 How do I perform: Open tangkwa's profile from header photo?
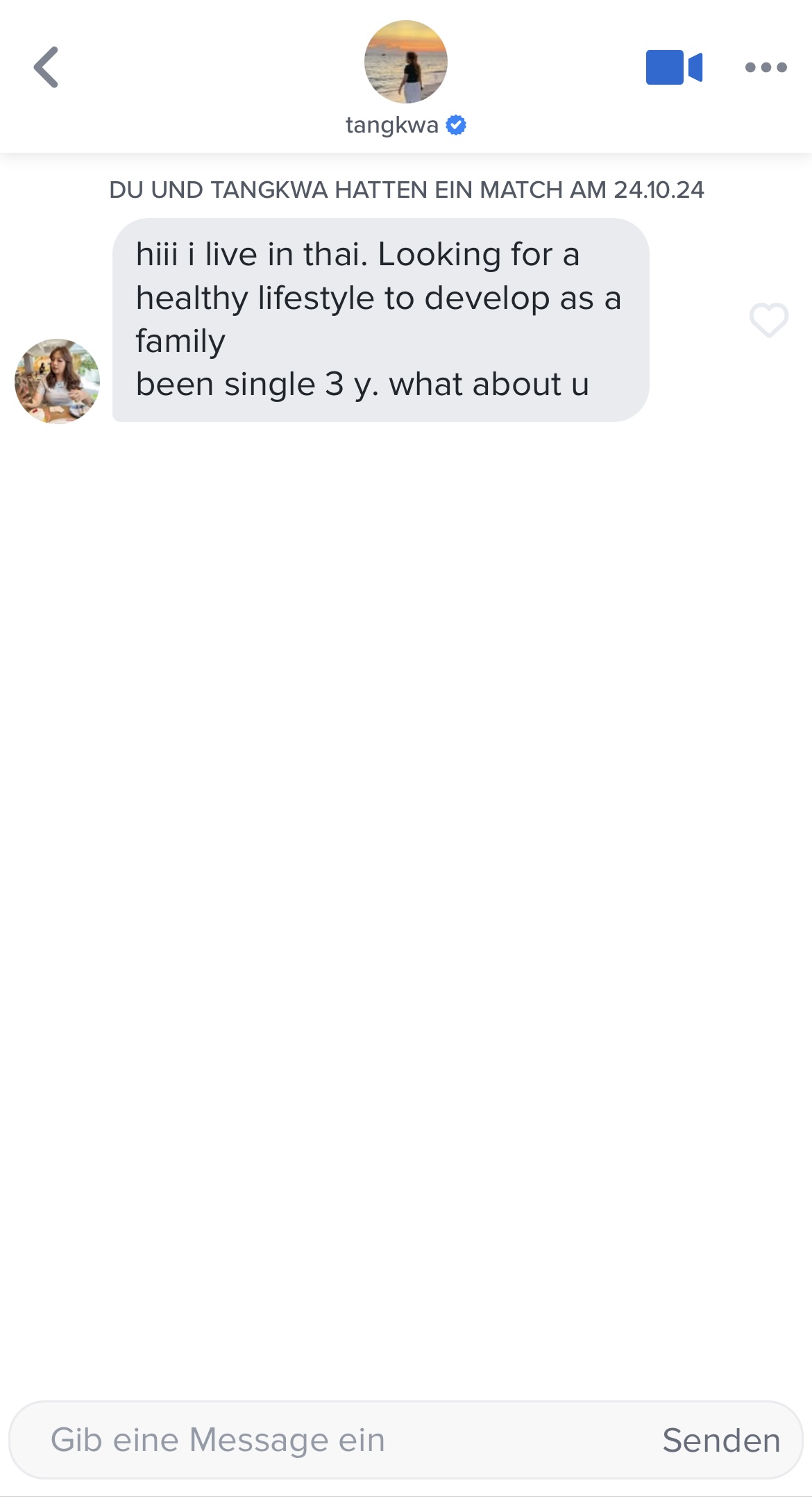tap(405, 62)
